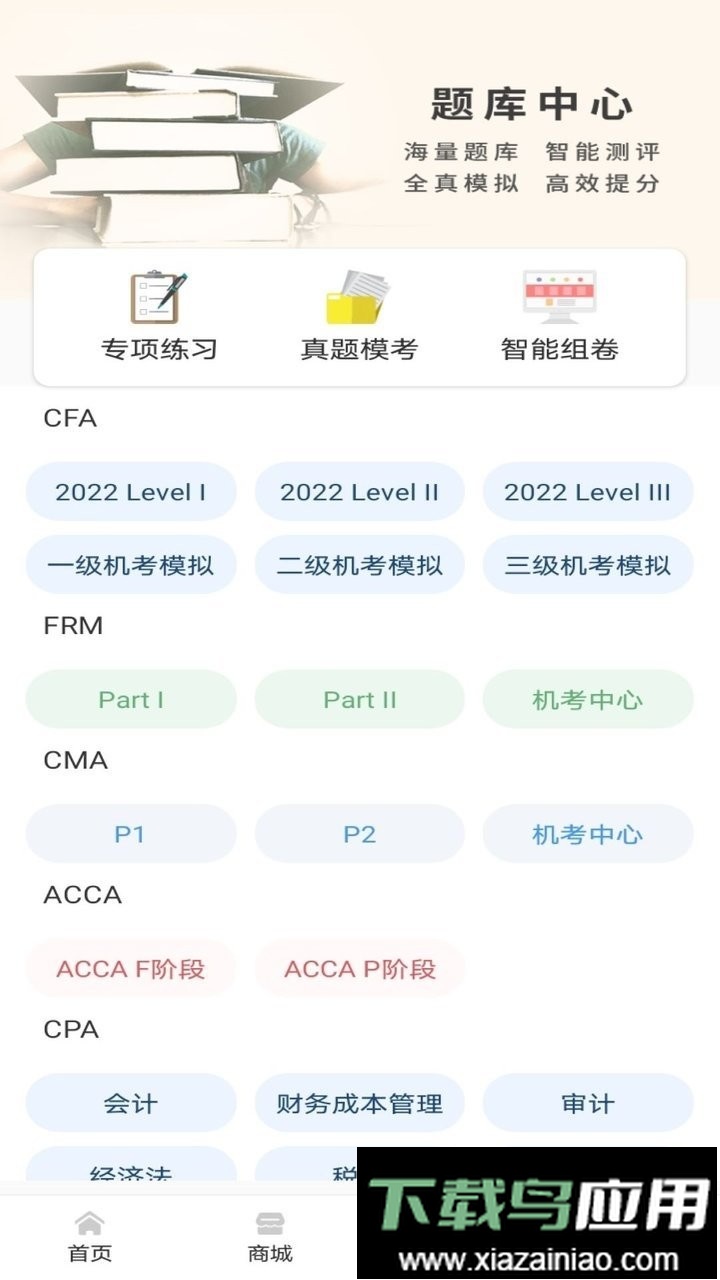Image resolution: width=720 pixels, height=1280 pixels.
Task: Open 三级机考模拟 practice exam
Action: click(x=587, y=564)
